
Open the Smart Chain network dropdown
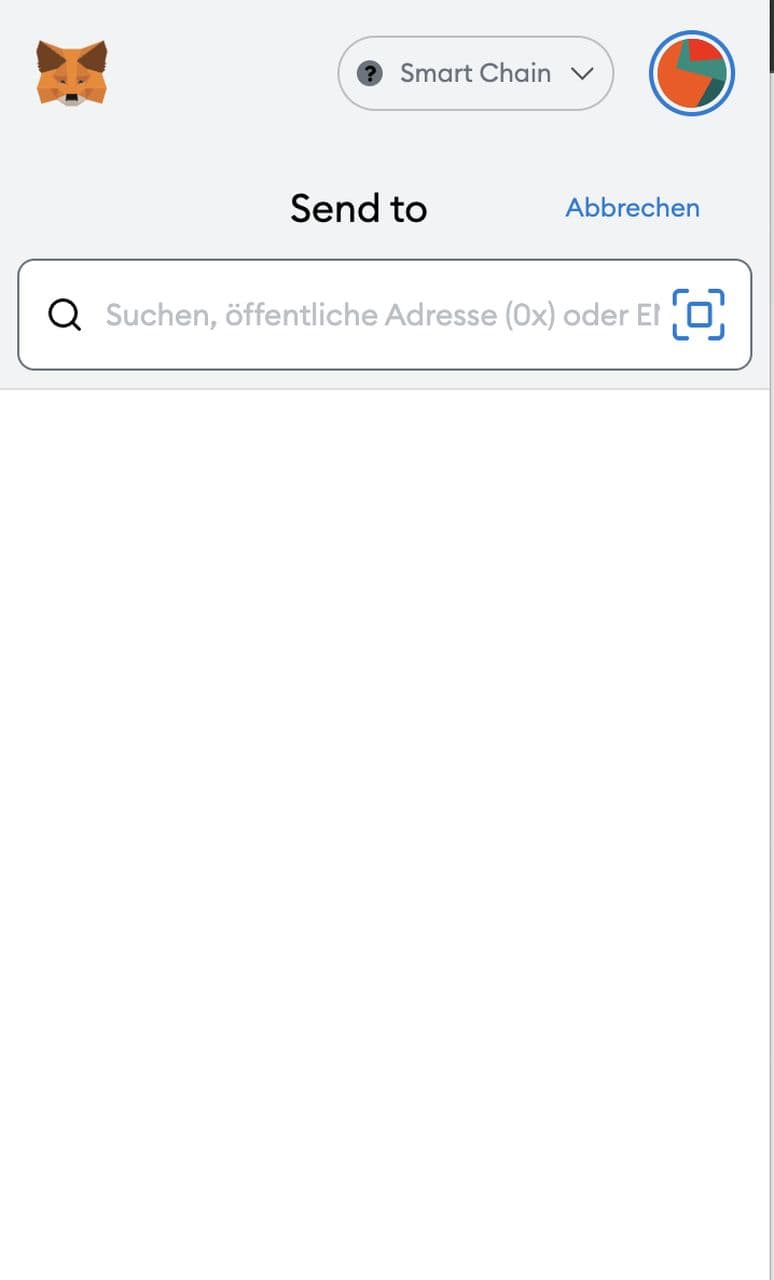tap(475, 73)
